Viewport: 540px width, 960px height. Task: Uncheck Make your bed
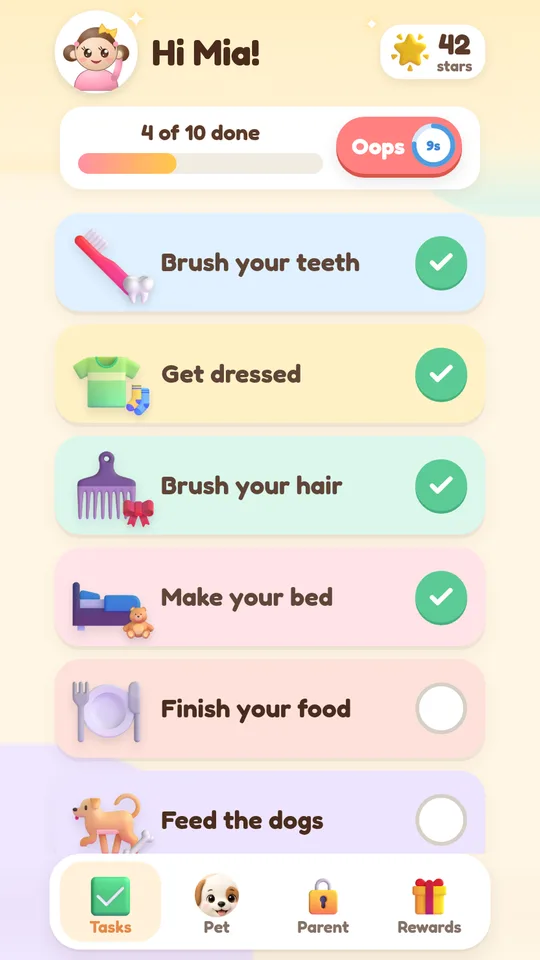tap(441, 597)
